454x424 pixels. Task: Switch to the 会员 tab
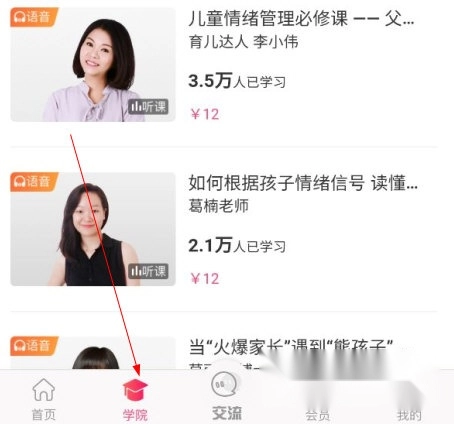point(317,399)
